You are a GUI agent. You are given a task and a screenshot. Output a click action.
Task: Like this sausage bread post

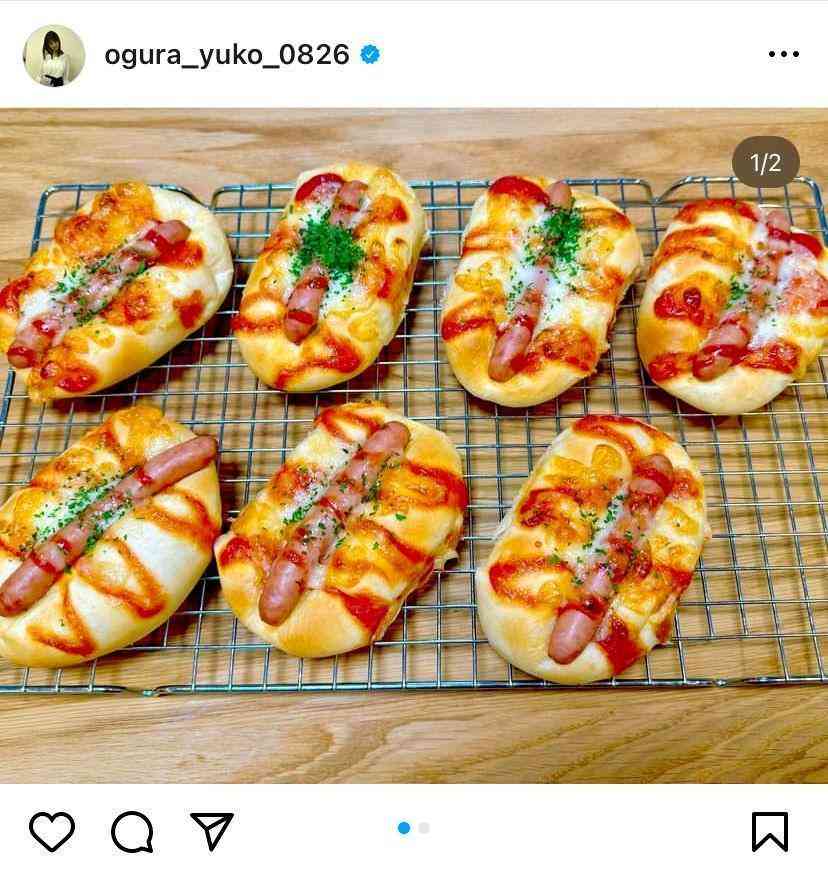pyautogui.click(x=52, y=831)
